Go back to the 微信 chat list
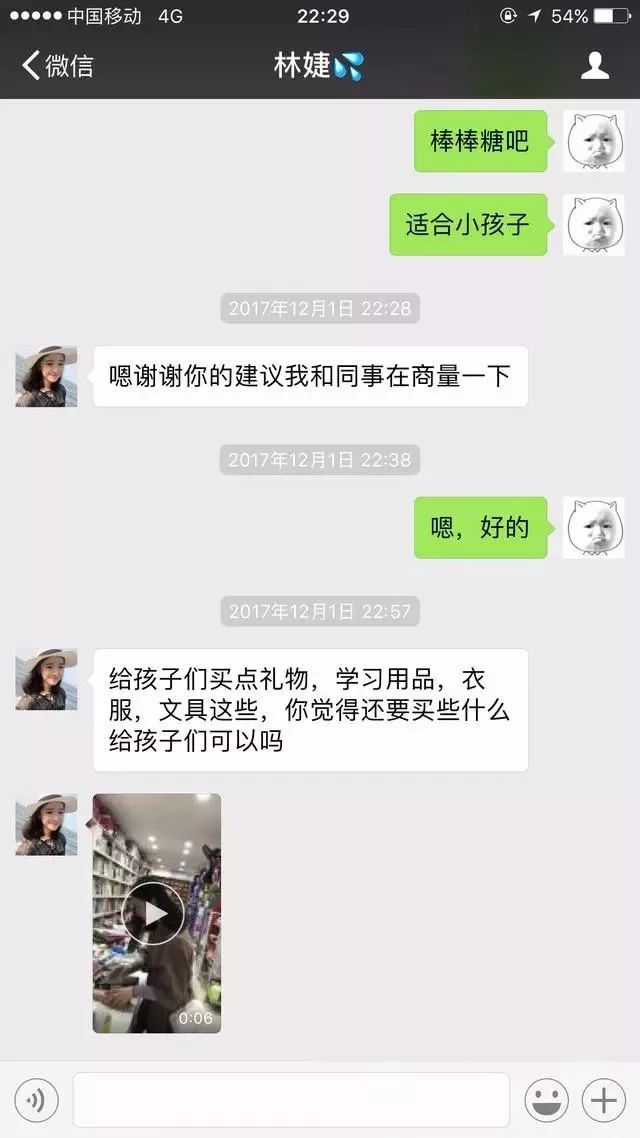The width and height of the screenshot is (640, 1138). point(58,66)
